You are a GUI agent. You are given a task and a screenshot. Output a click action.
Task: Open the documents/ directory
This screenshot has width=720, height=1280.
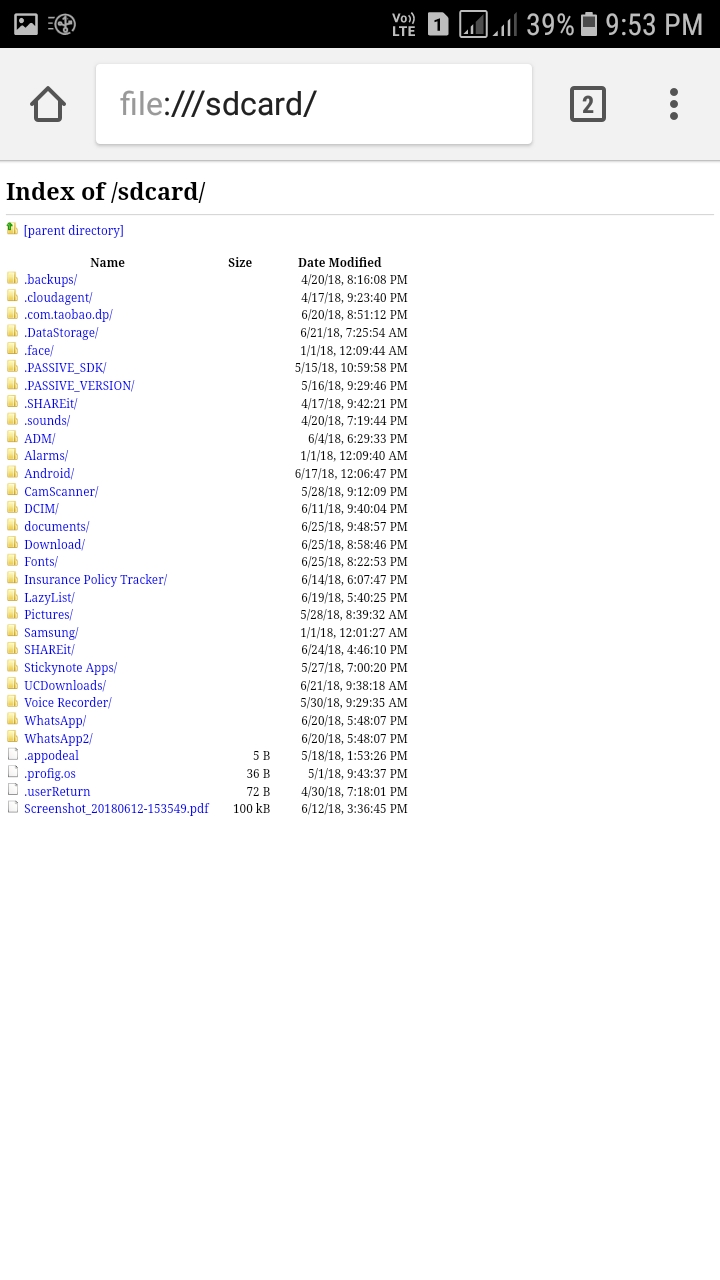click(56, 527)
